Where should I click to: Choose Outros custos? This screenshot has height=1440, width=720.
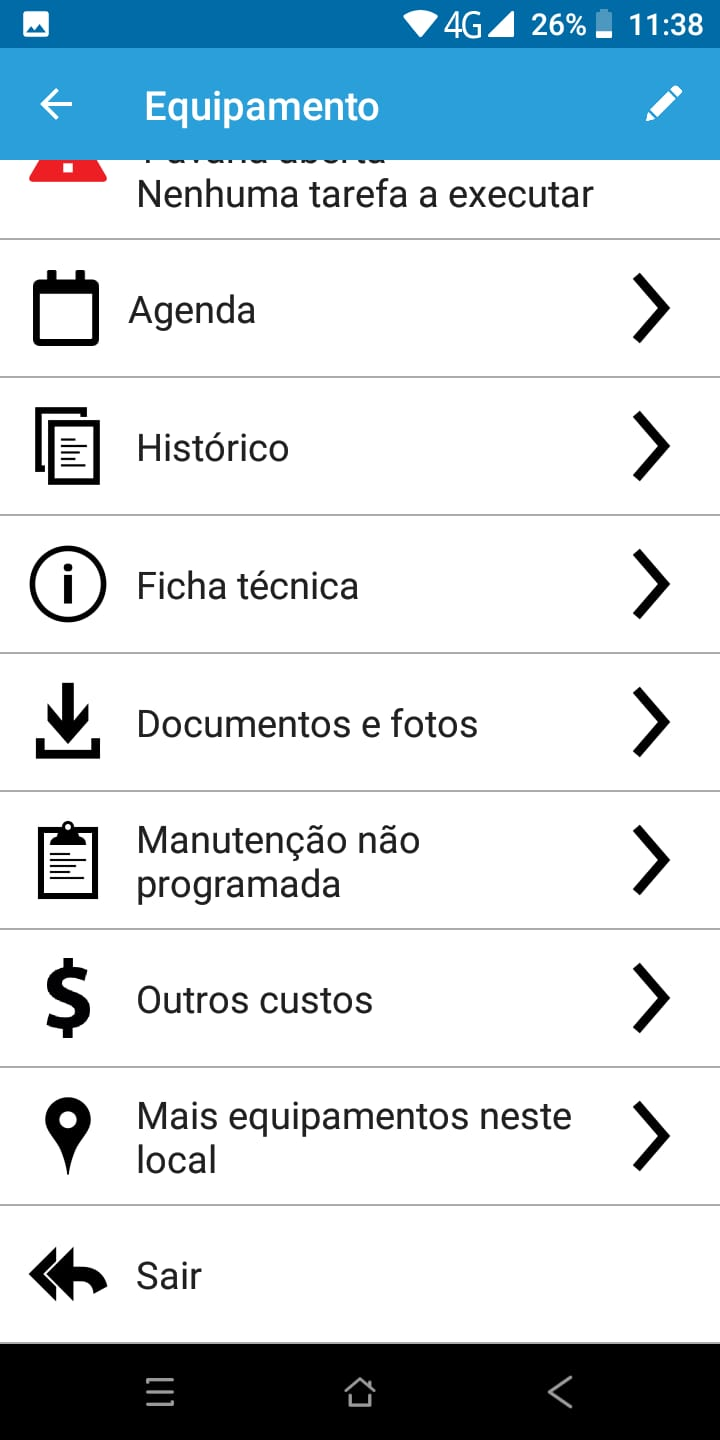click(x=360, y=1000)
